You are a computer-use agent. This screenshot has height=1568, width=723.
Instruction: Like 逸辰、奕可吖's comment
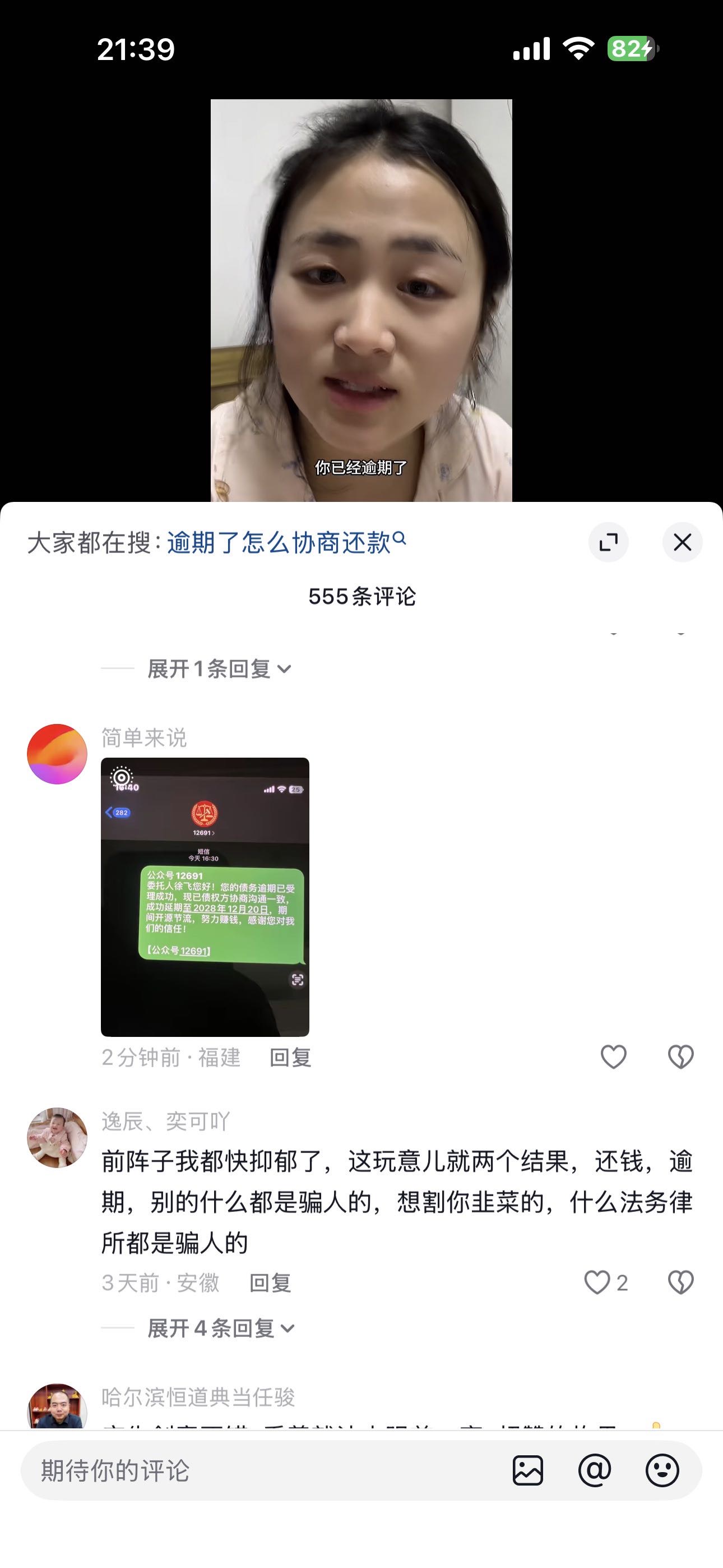click(597, 1282)
